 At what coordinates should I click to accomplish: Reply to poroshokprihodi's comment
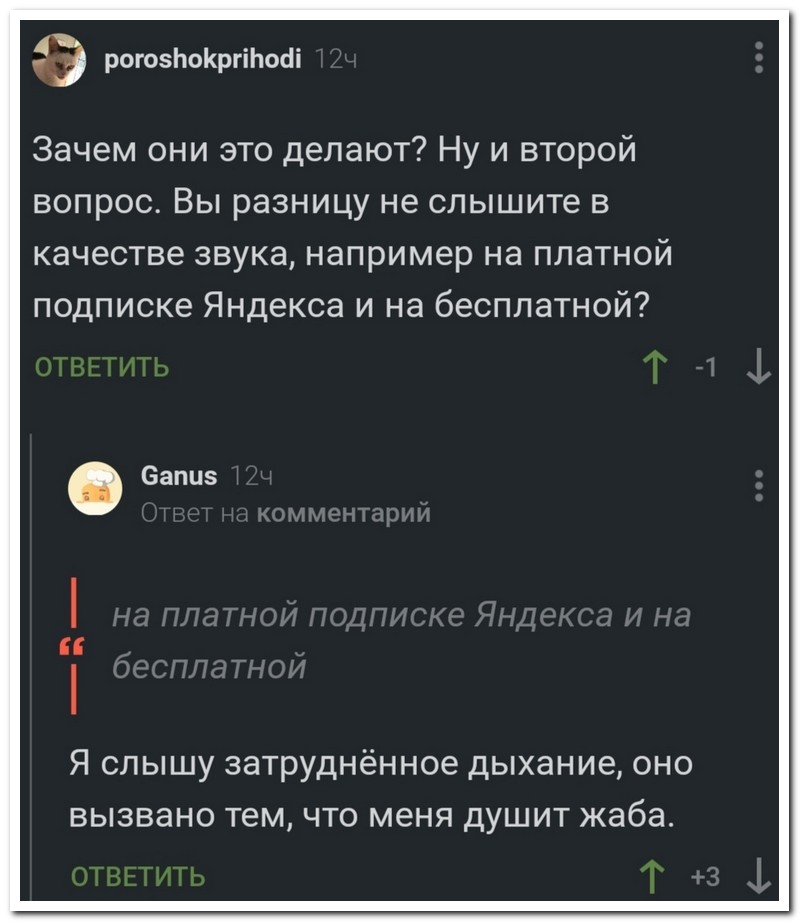102,367
